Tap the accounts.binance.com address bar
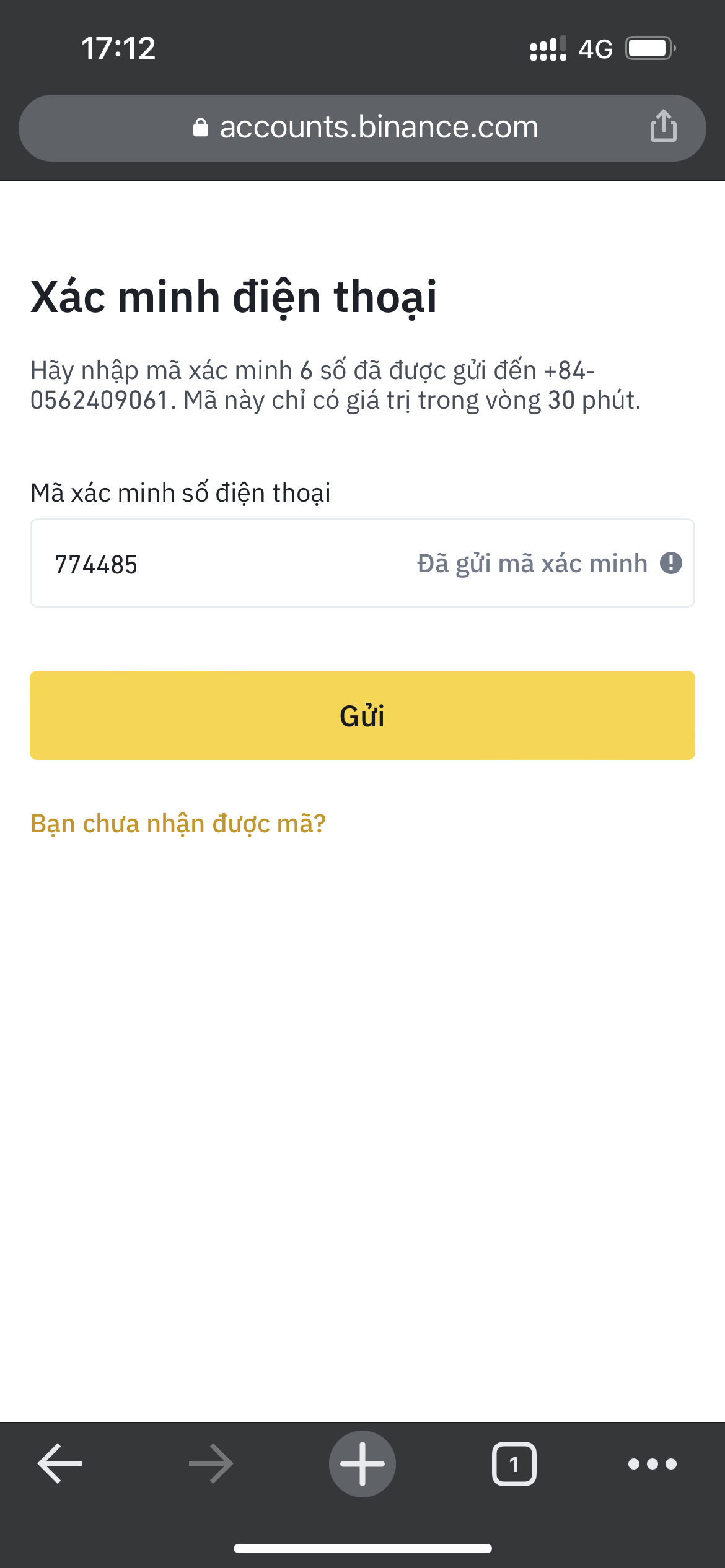This screenshot has width=725, height=1568. tap(362, 128)
